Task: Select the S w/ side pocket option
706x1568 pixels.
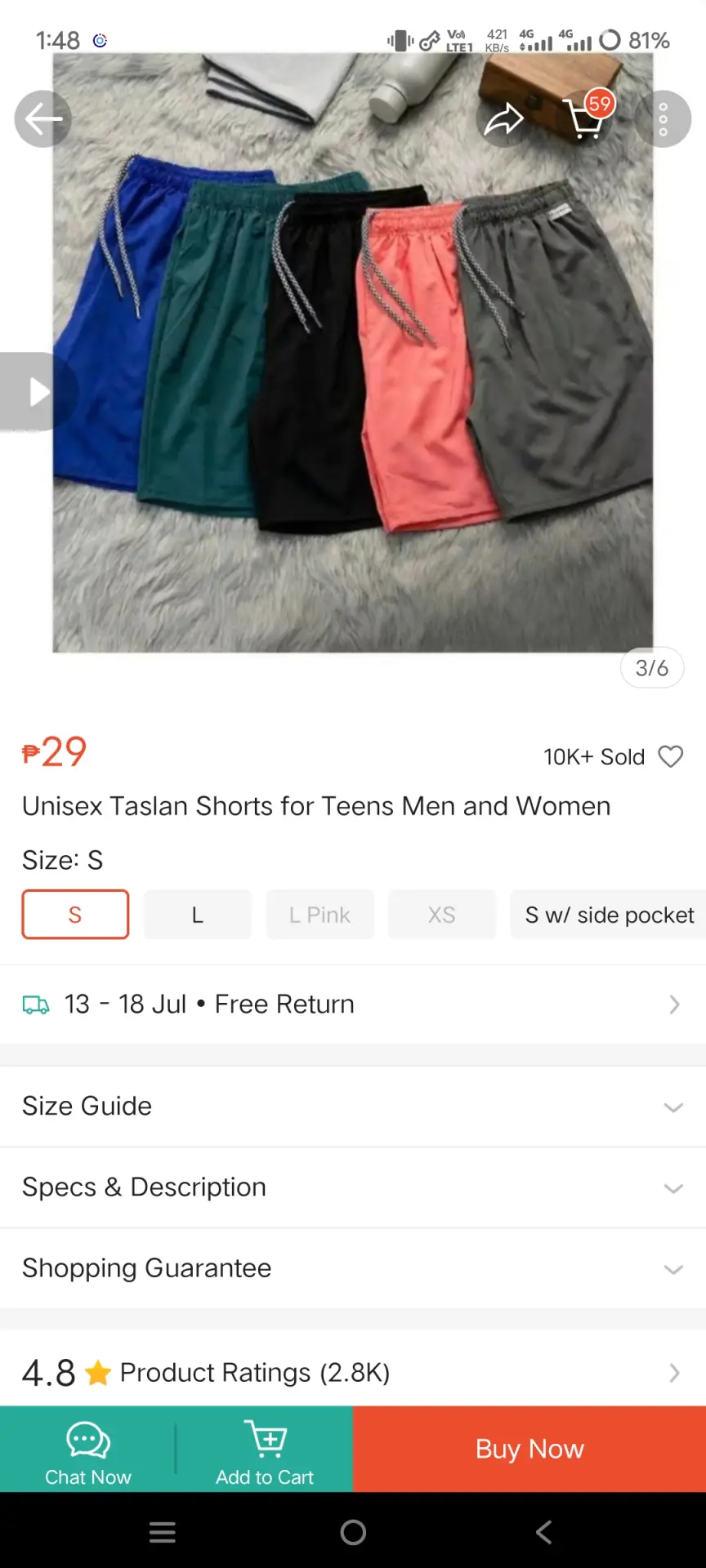Action: coord(609,915)
